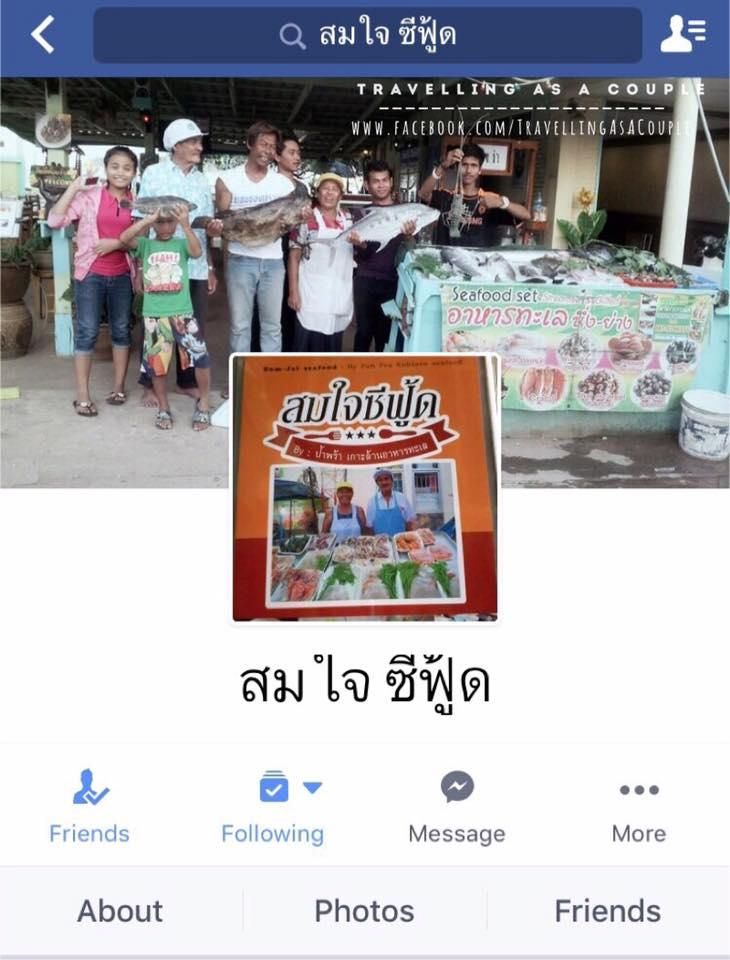Open the friend requests icon in header
The height and width of the screenshot is (960, 730).
pyautogui.click(x=682, y=36)
